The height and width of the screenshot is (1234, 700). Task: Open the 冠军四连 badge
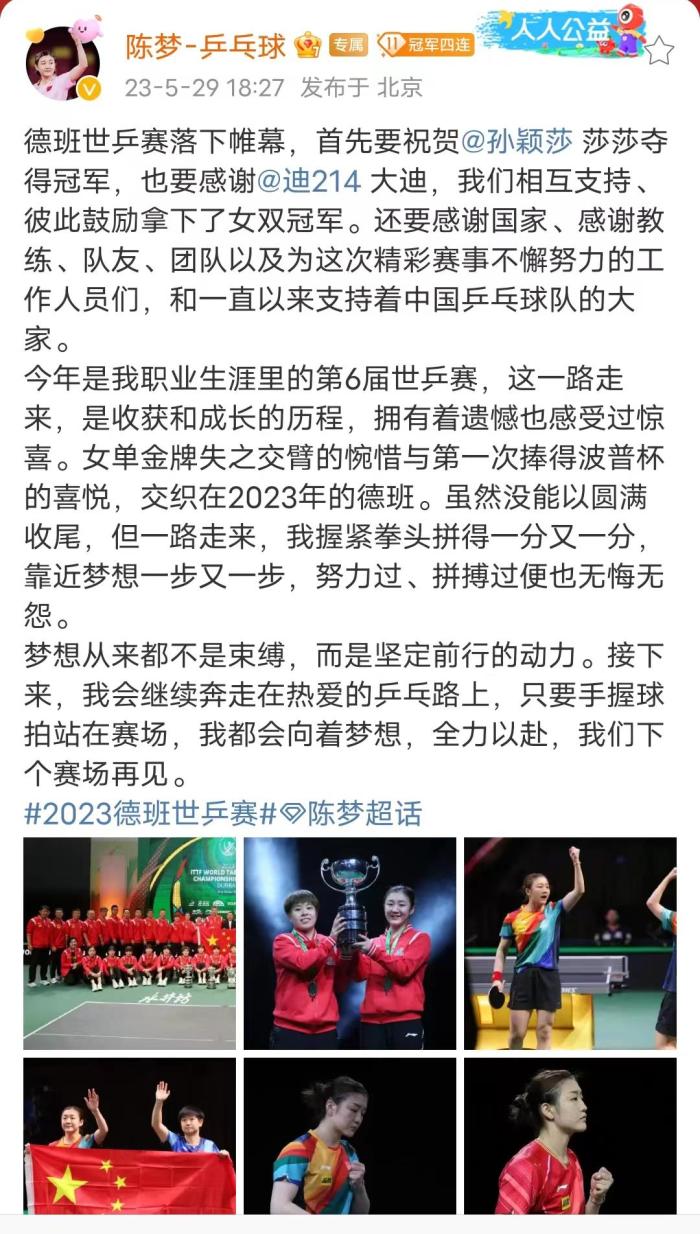point(425,45)
